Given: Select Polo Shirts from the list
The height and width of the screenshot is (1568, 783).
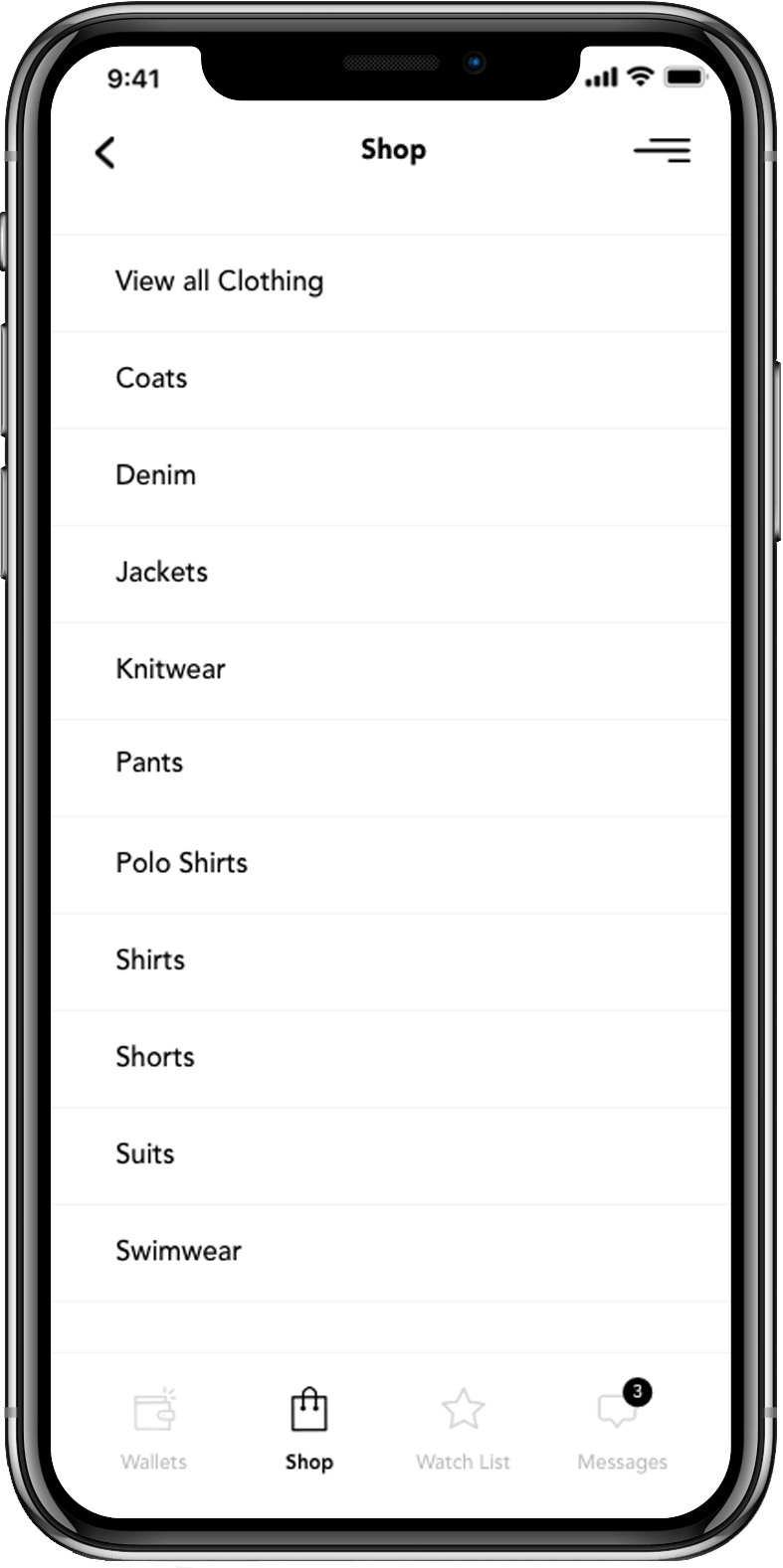Looking at the screenshot, I should pos(181,862).
